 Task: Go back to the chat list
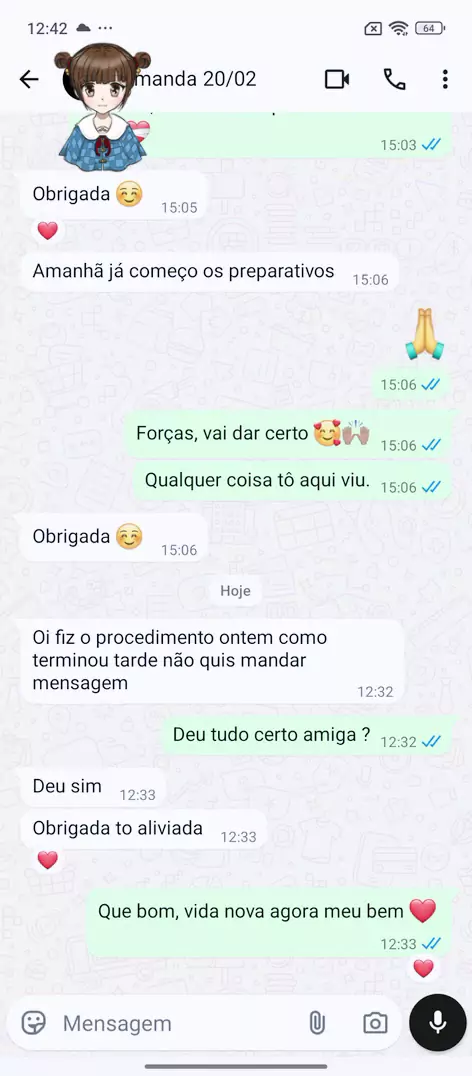tap(29, 80)
